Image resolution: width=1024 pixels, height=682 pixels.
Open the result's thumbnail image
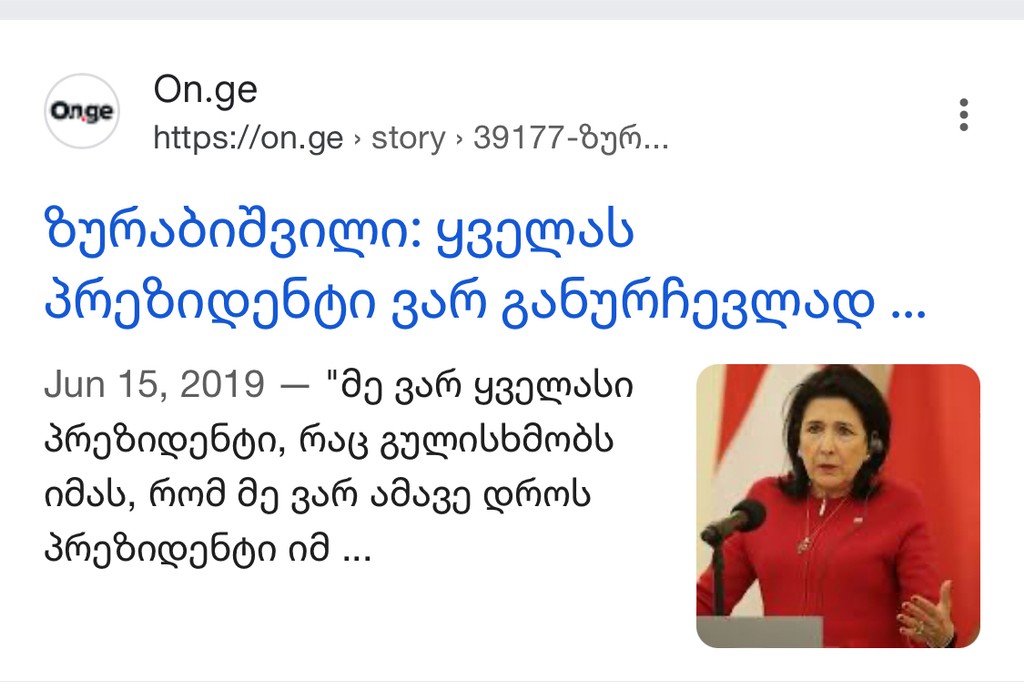click(837, 505)
